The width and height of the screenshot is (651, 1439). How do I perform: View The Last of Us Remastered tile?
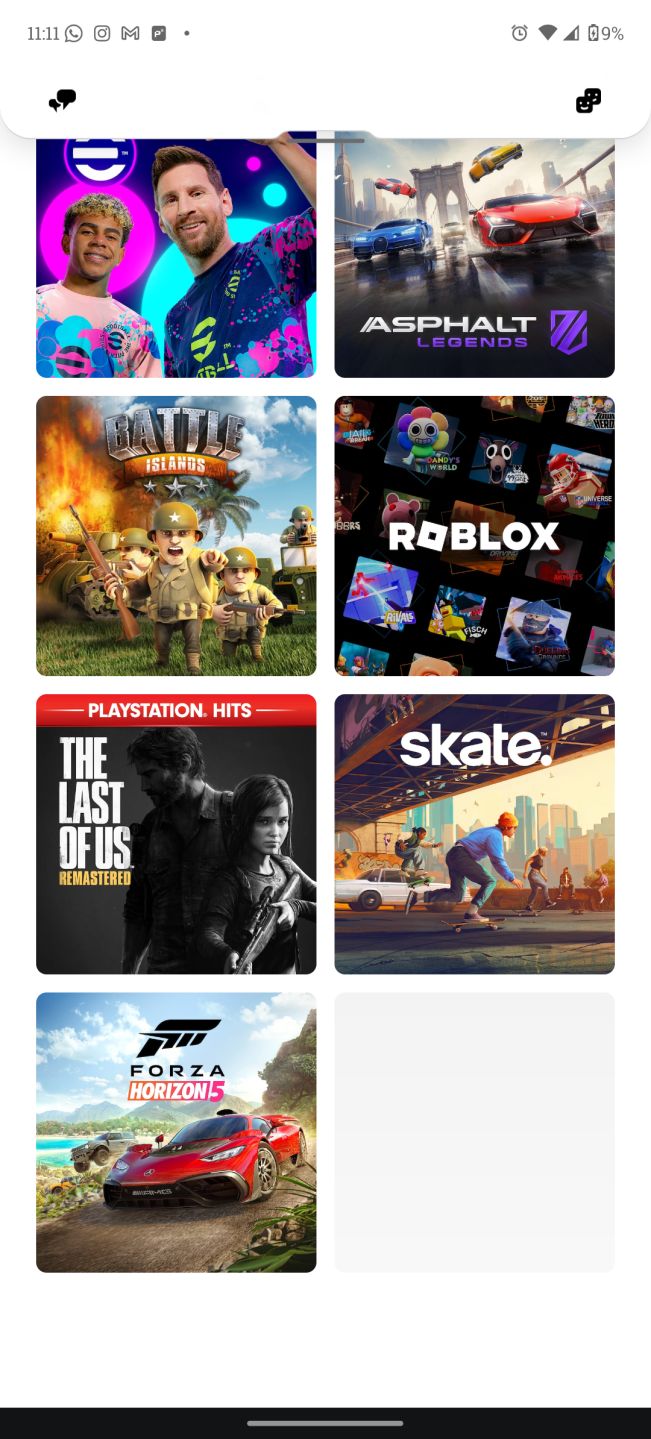pyautogui.click(x=176, y=834)
